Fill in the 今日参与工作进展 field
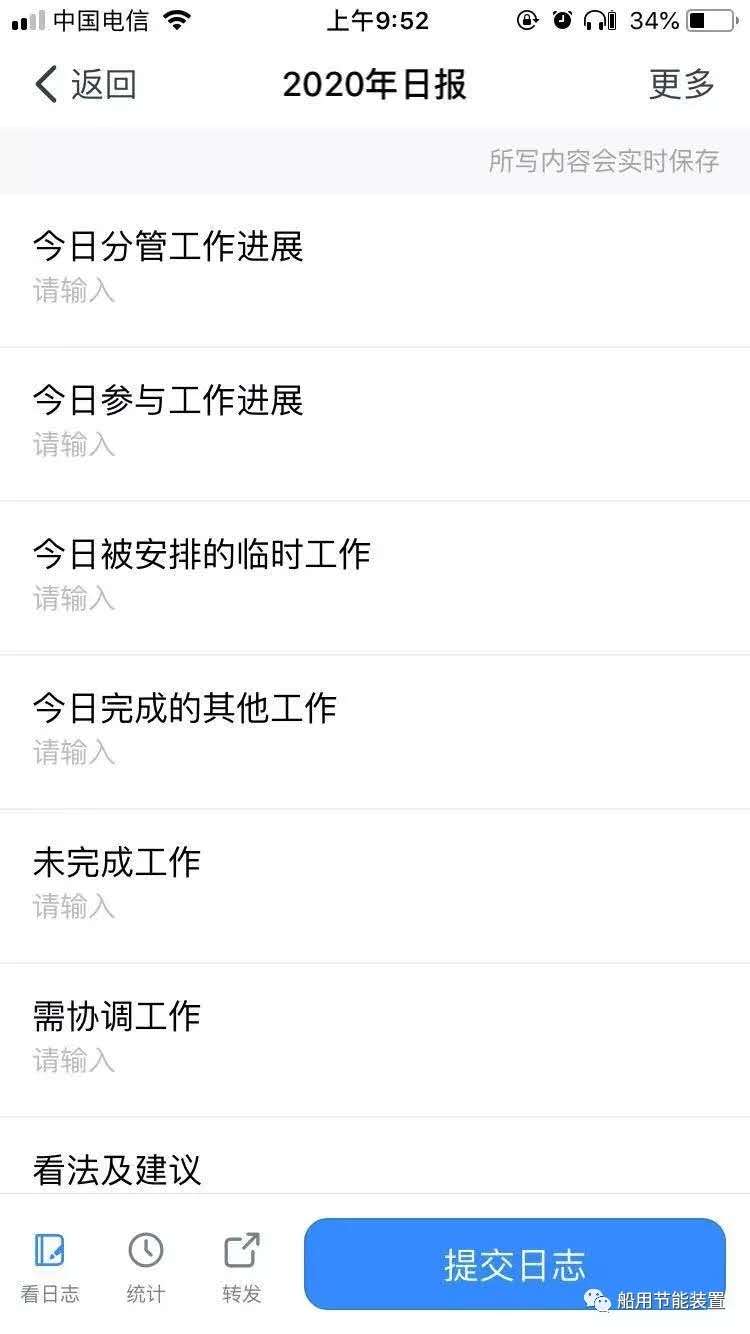750x1334 pixels. coord(375,424)
